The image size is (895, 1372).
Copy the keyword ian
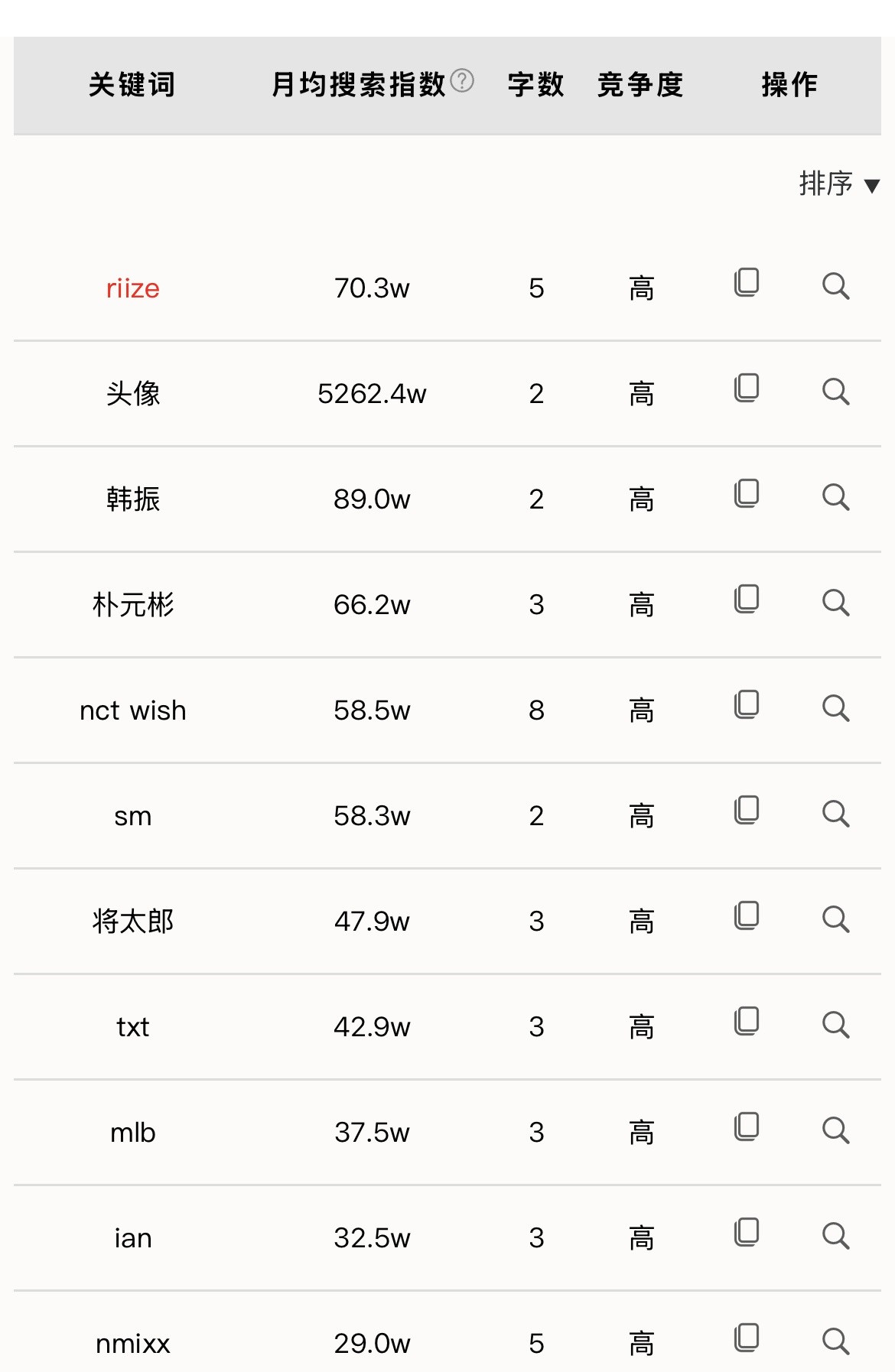pos(747,1233)
